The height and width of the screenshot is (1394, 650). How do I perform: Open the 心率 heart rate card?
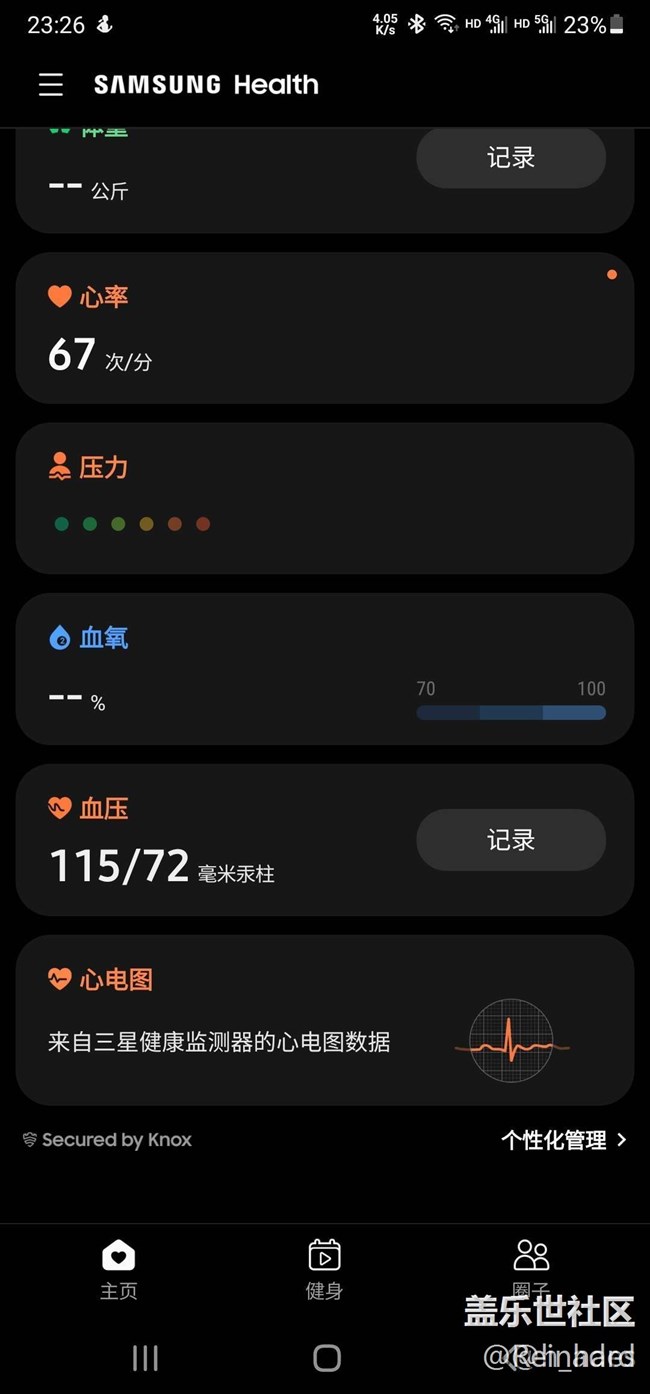click(x=324, y=328)
